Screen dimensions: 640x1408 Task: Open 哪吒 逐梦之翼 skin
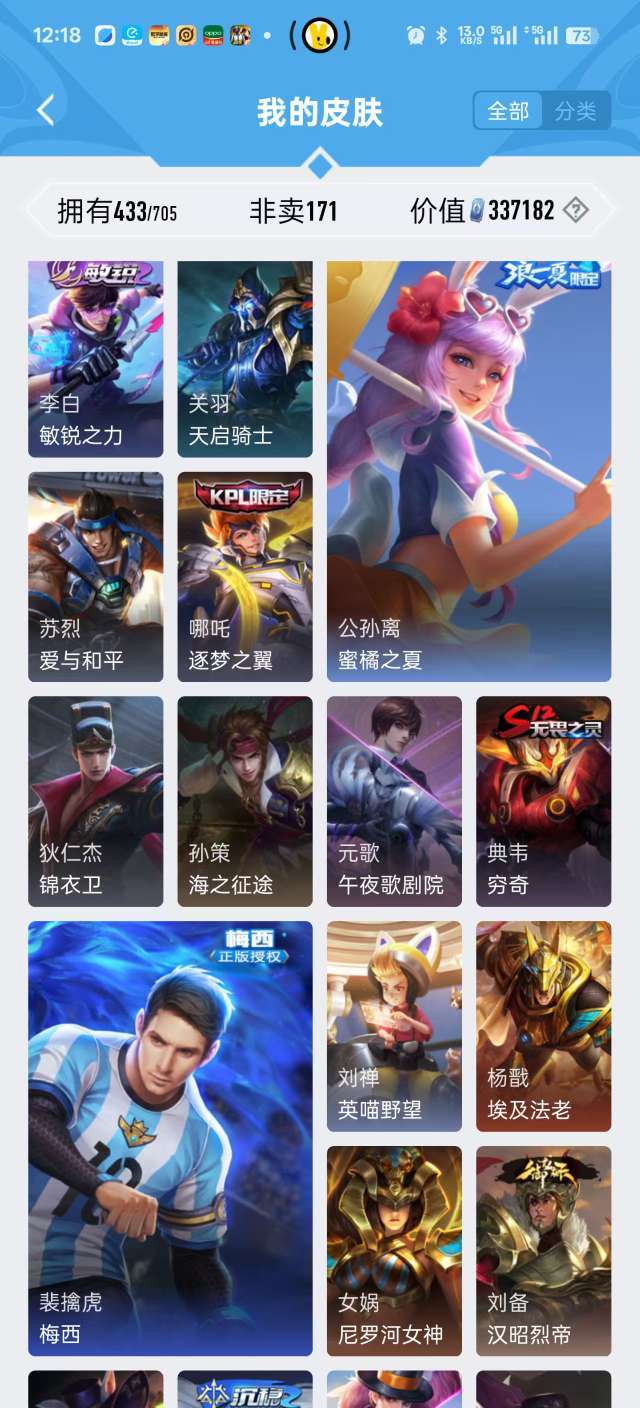pyautogui.click(x=245, y=577)
